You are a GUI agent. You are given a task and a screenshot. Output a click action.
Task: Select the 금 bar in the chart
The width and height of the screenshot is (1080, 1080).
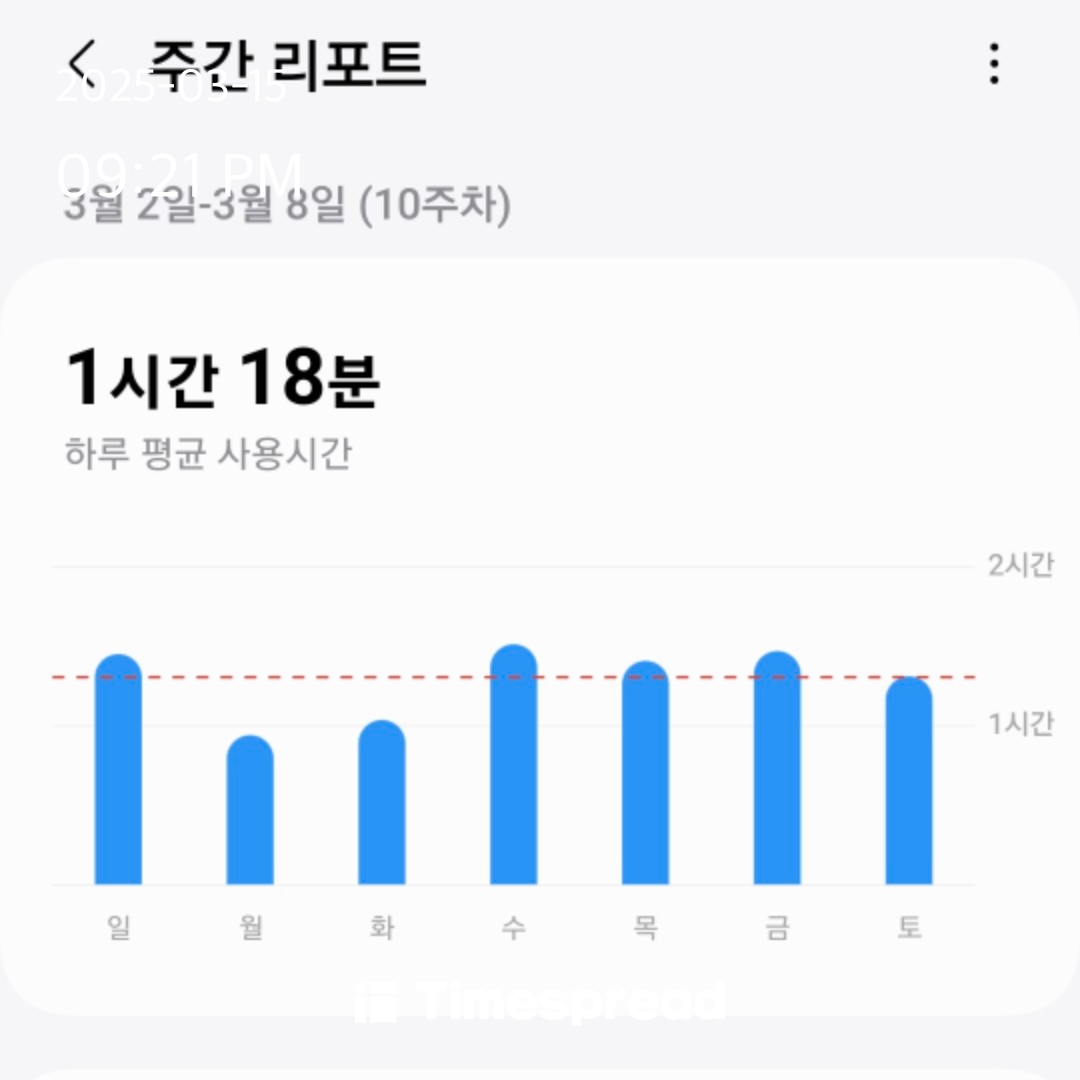click(x=777, y=767)
